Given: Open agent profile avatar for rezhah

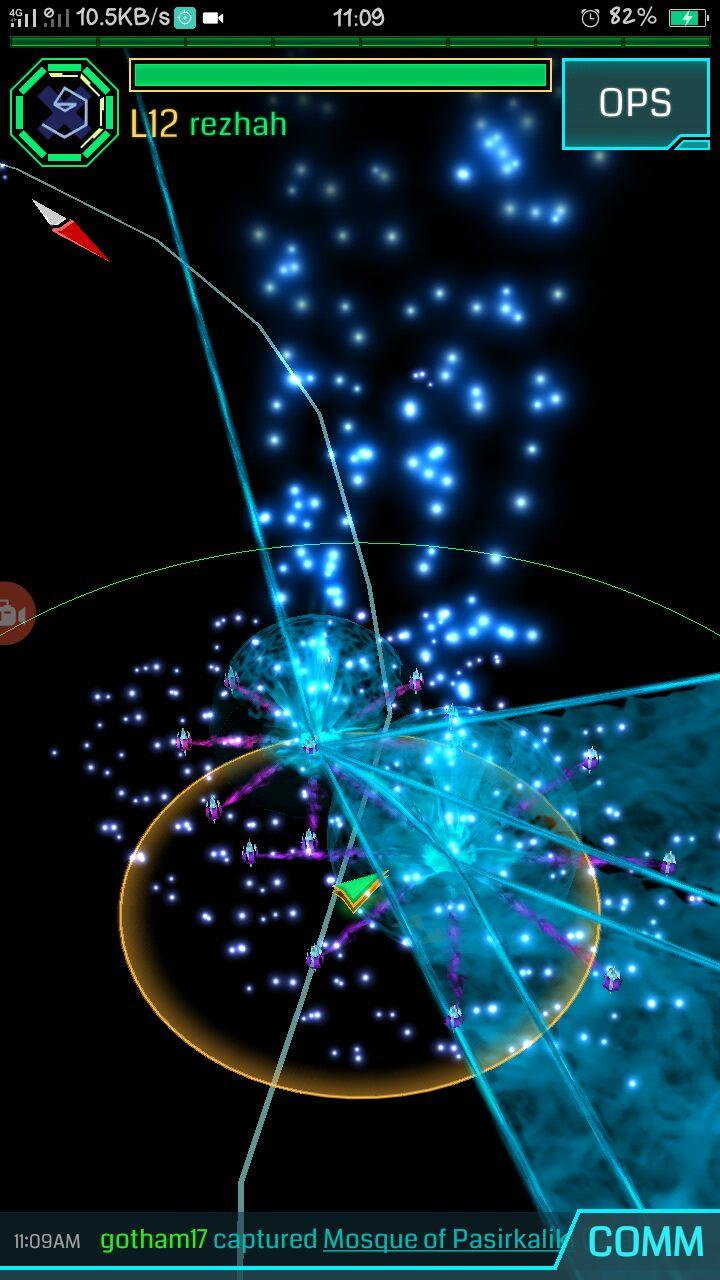Looking at the screenshot, I should [x=64, y=112].
